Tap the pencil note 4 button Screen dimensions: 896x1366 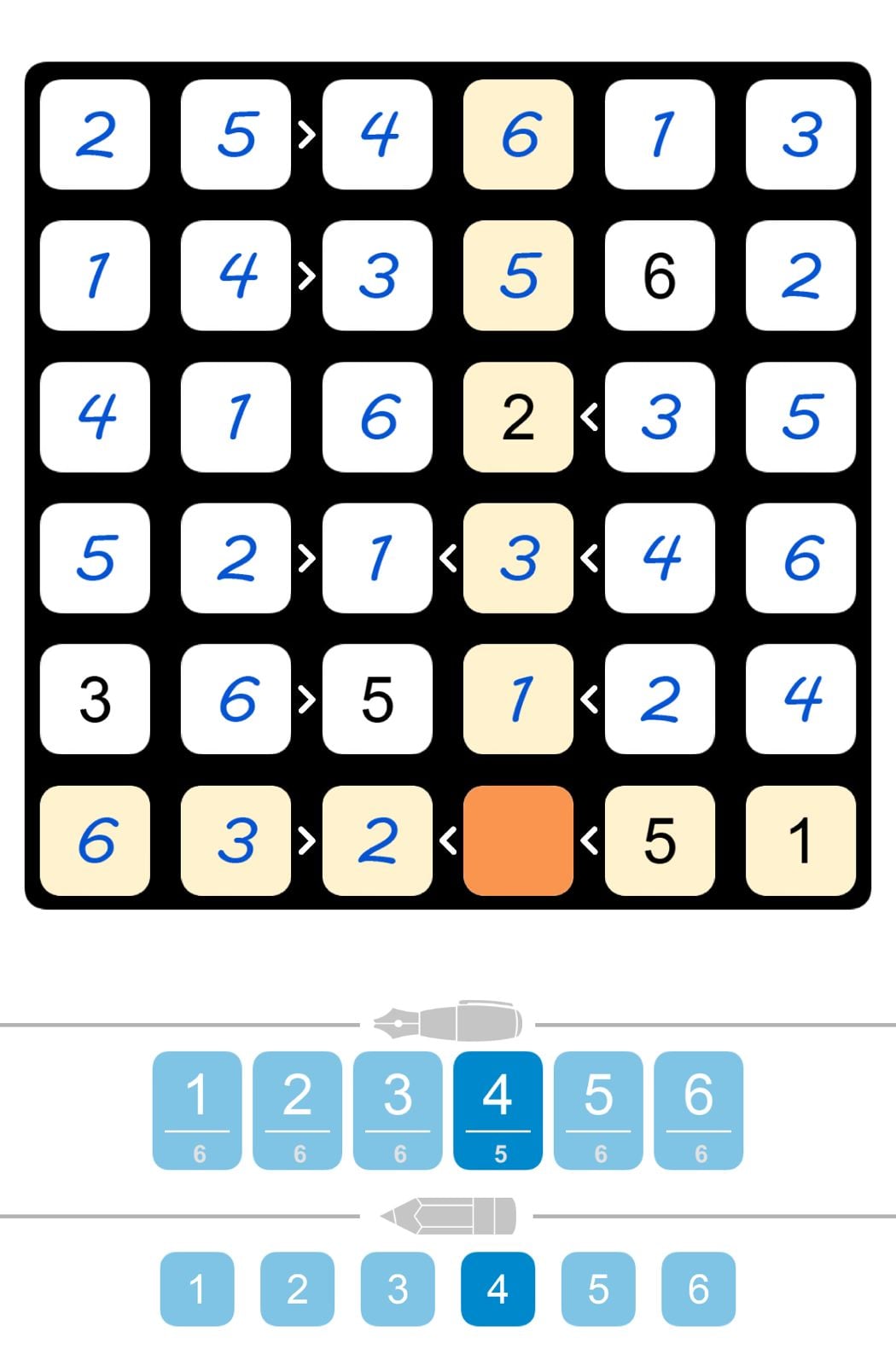[498, 1288]
